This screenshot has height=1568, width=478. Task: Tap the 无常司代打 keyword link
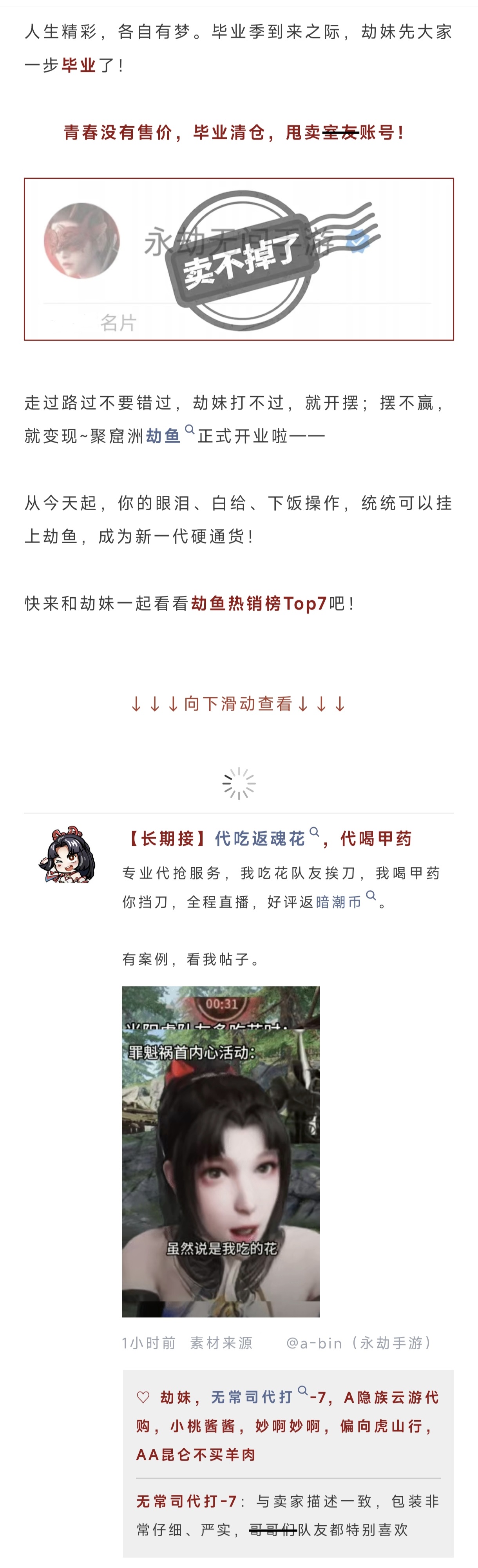point(252,1396)
